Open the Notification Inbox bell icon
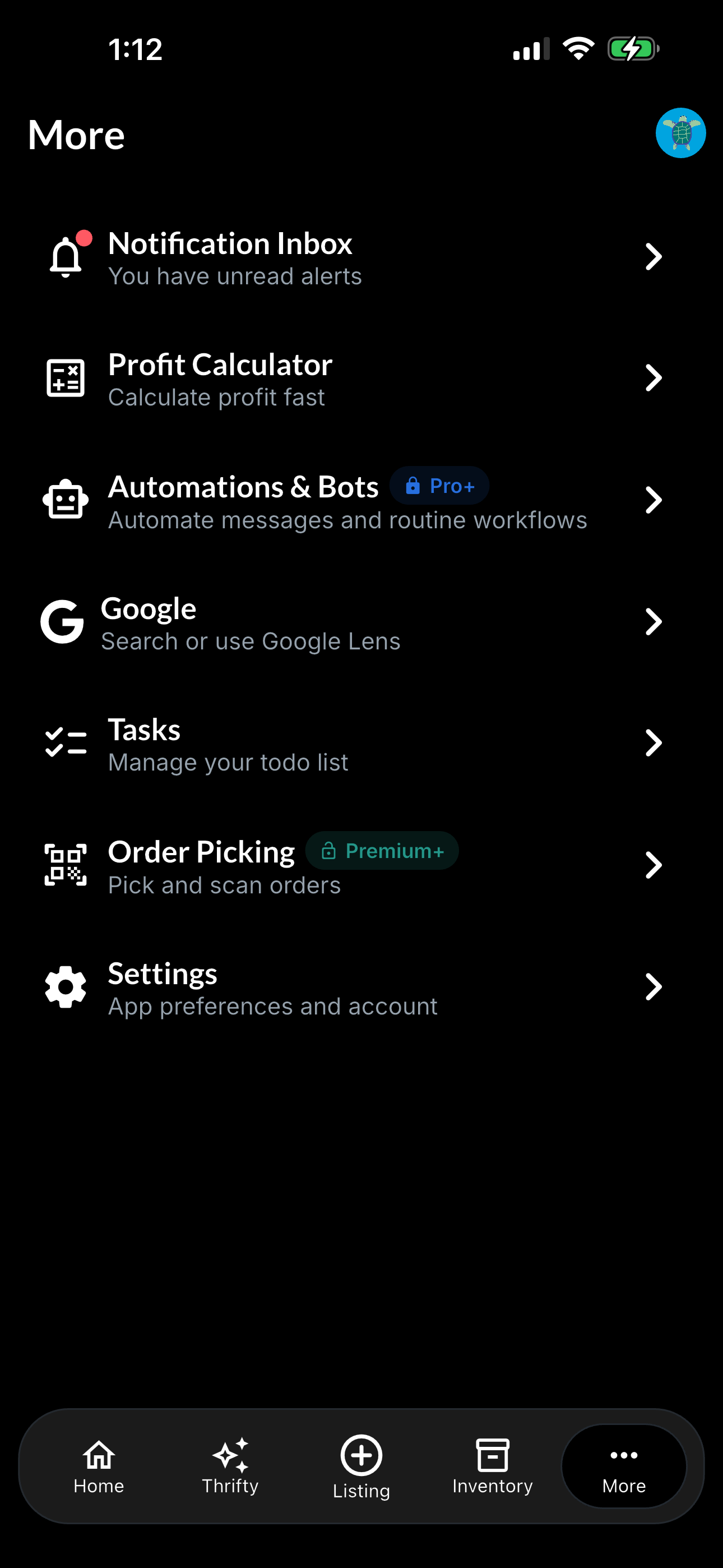 pyautogui.click(x=65, y=256)
